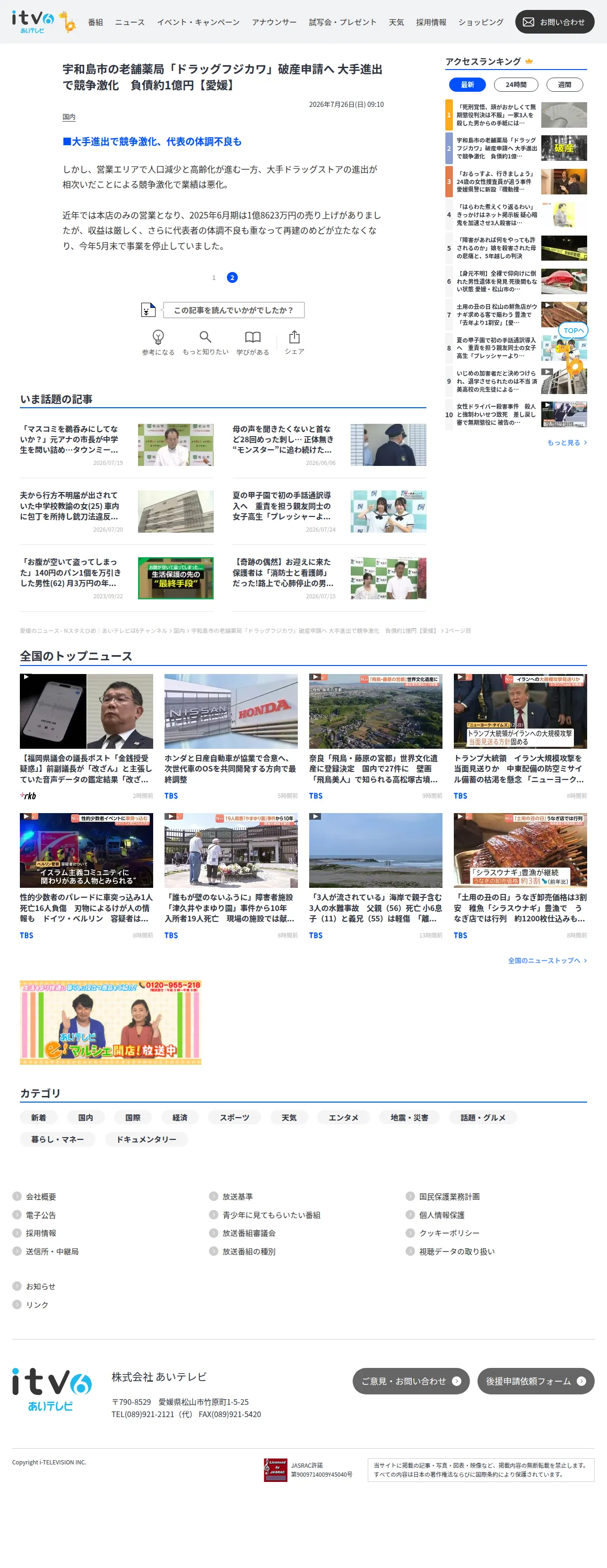Select the 地震・災害 category chip
This screenshot has width=607, height=1568.
coord(409,1118)
